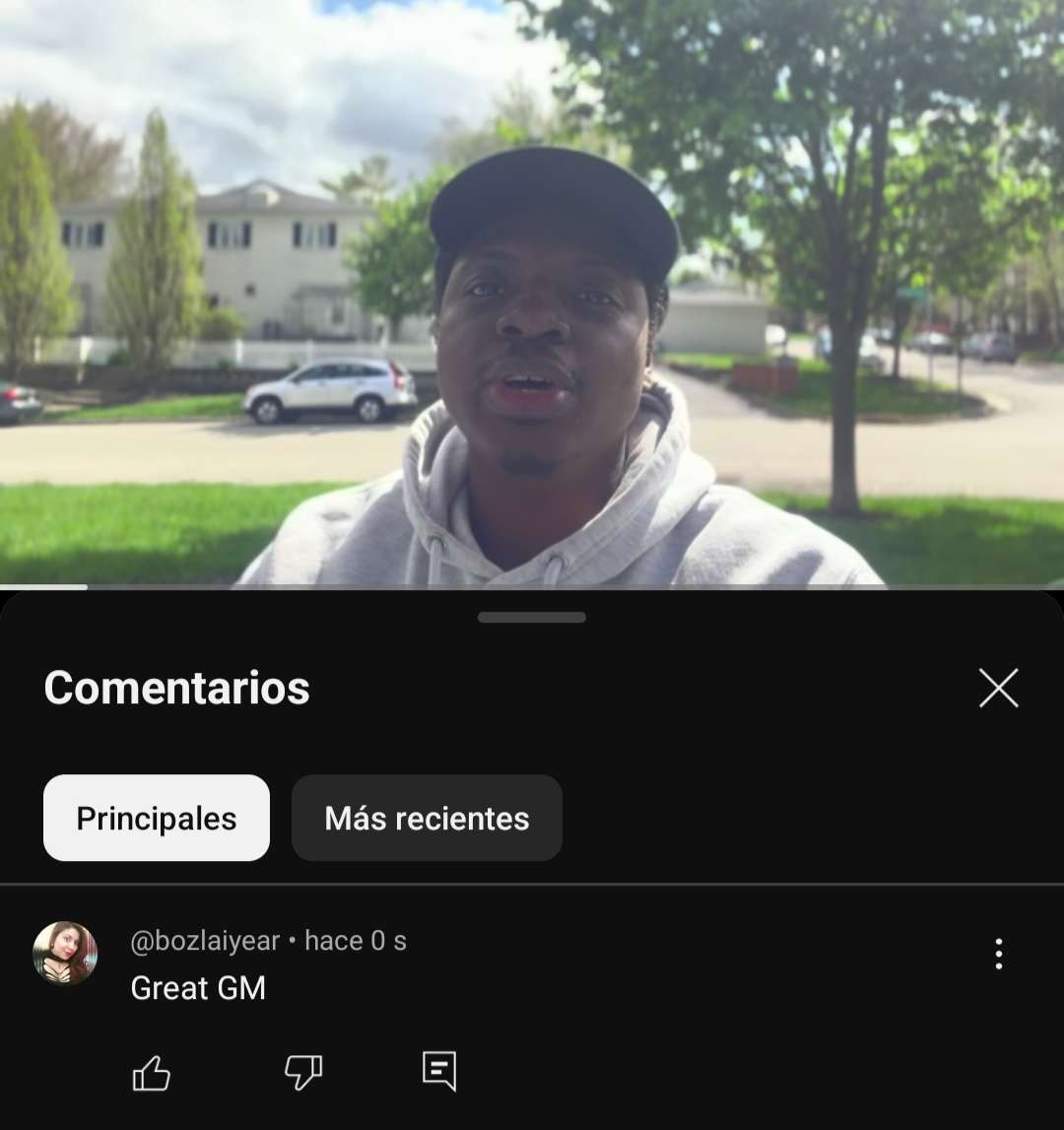Select the Principales sort chip
This screenshot has height=1130, width=1064.
coord(157,818)
